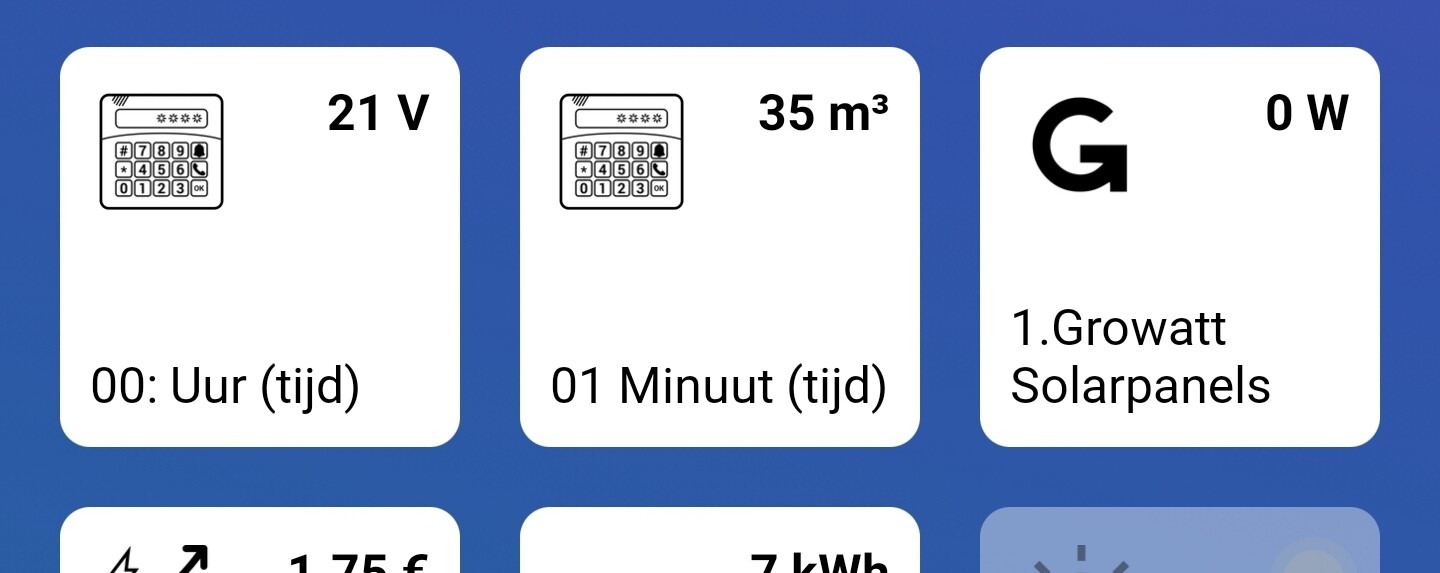Open the 00: Uur (tijd) tile
Image resolution: width=1440 pixels, height=573 pixels.
(260, 247)
